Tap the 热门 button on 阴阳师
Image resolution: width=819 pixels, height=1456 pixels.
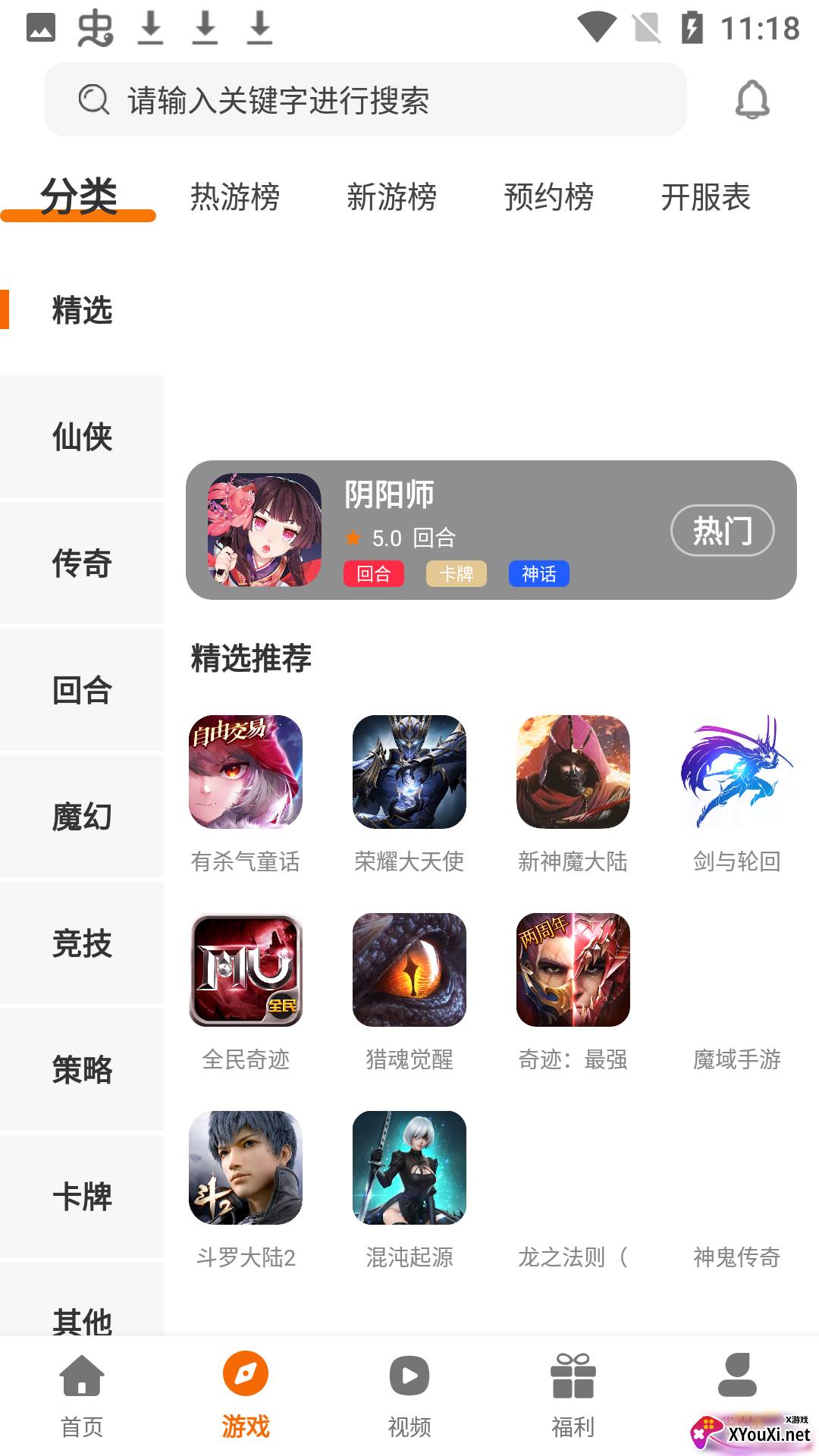pos(722,530)
